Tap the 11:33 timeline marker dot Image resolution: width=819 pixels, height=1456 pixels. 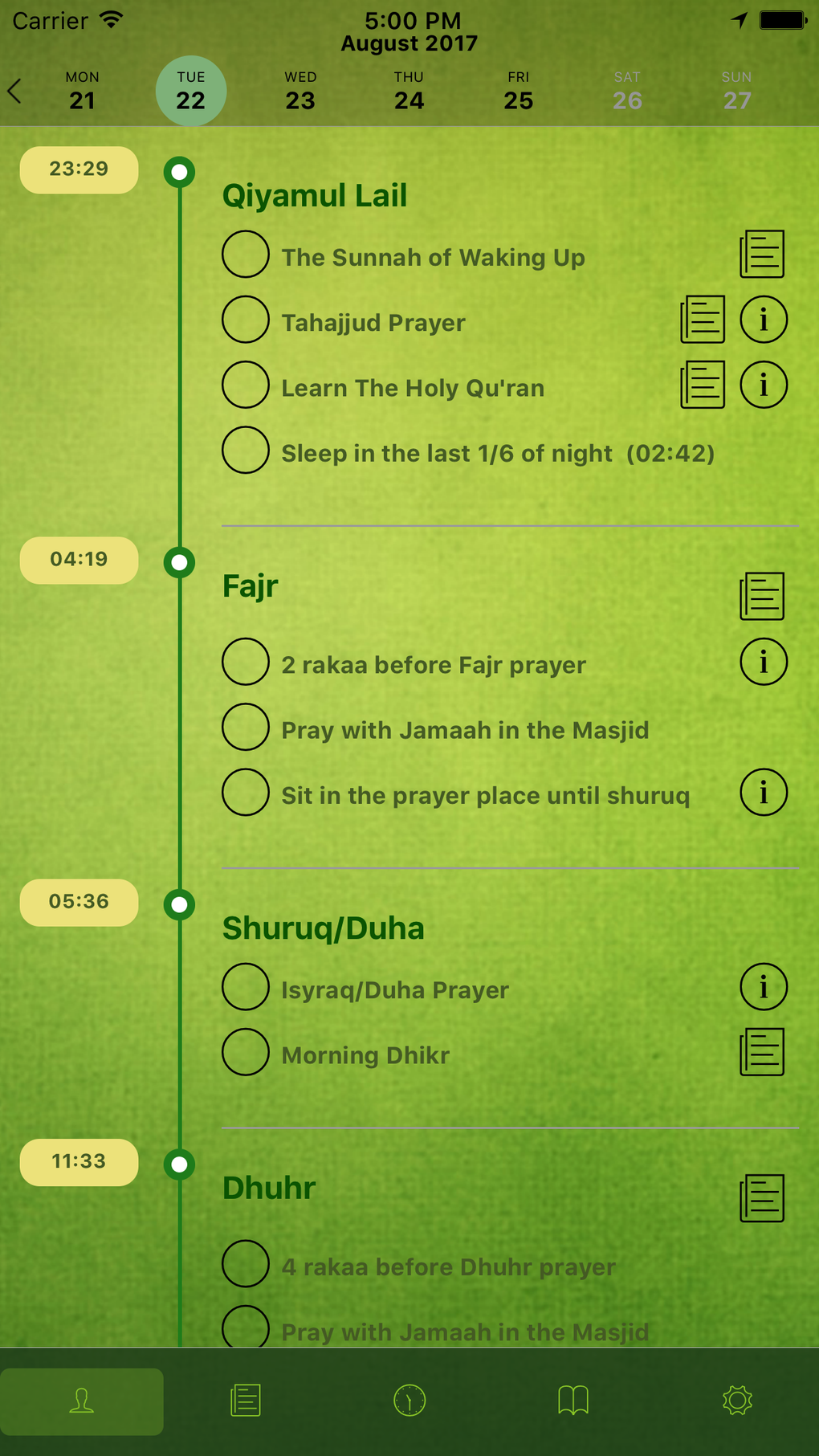pyautogui.click(x=179, y=1164)
